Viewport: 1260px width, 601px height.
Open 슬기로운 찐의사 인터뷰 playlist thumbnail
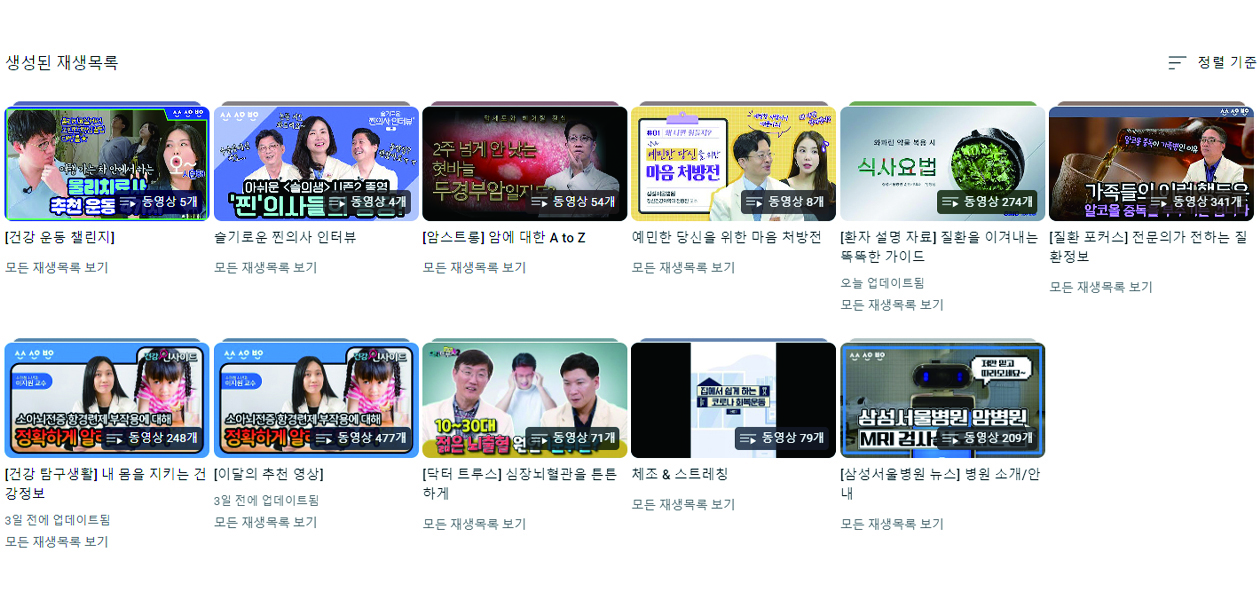point(316,163)
